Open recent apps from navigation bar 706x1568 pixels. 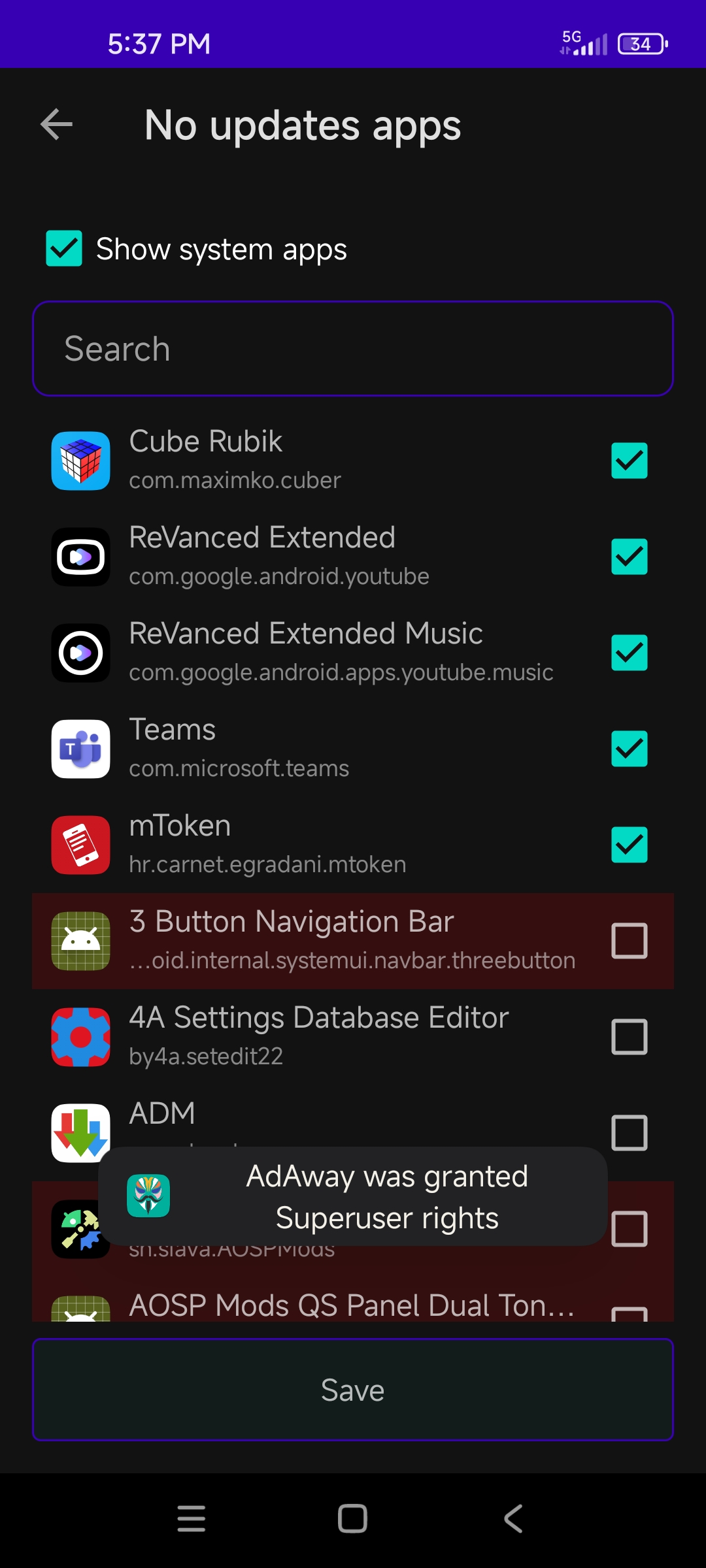tap(192, 1518)
